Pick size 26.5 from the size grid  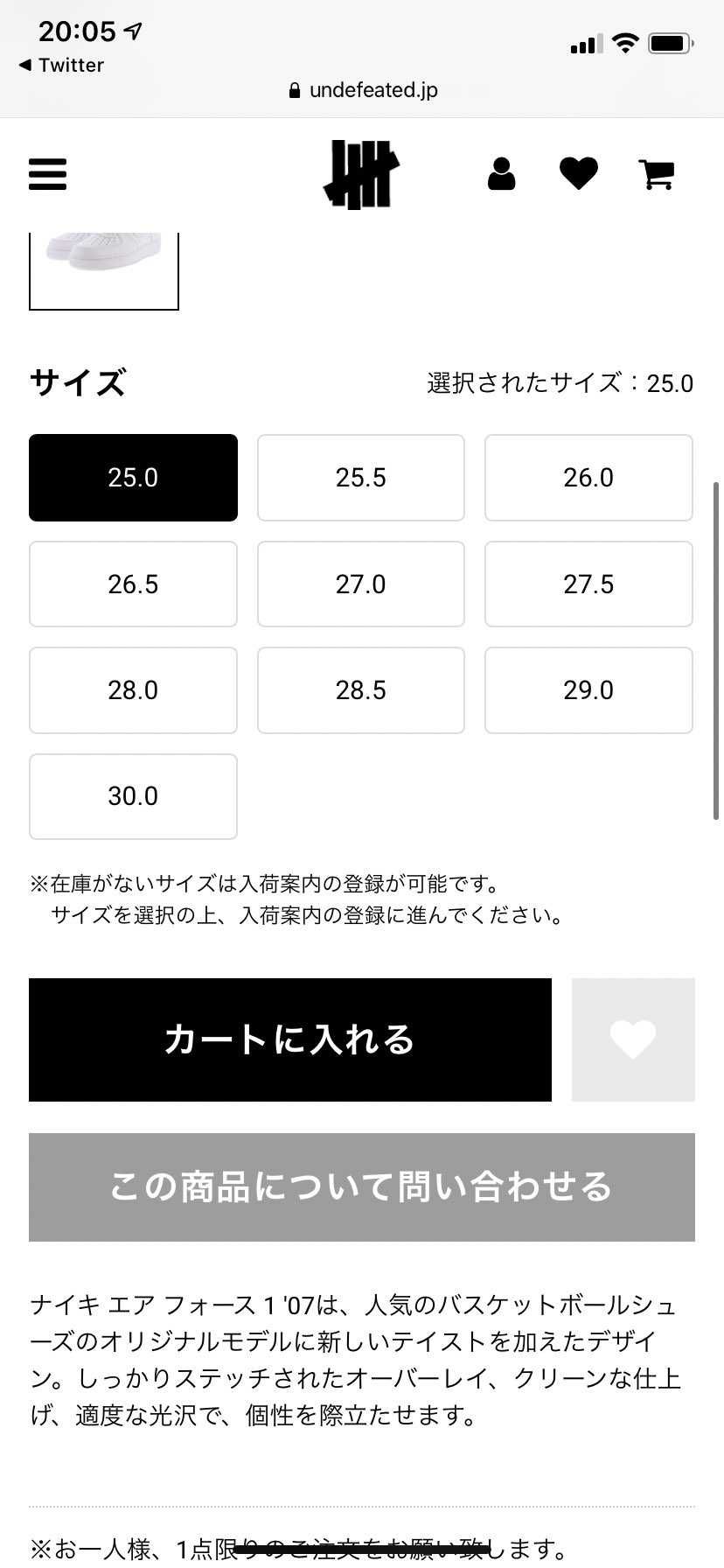132,584
